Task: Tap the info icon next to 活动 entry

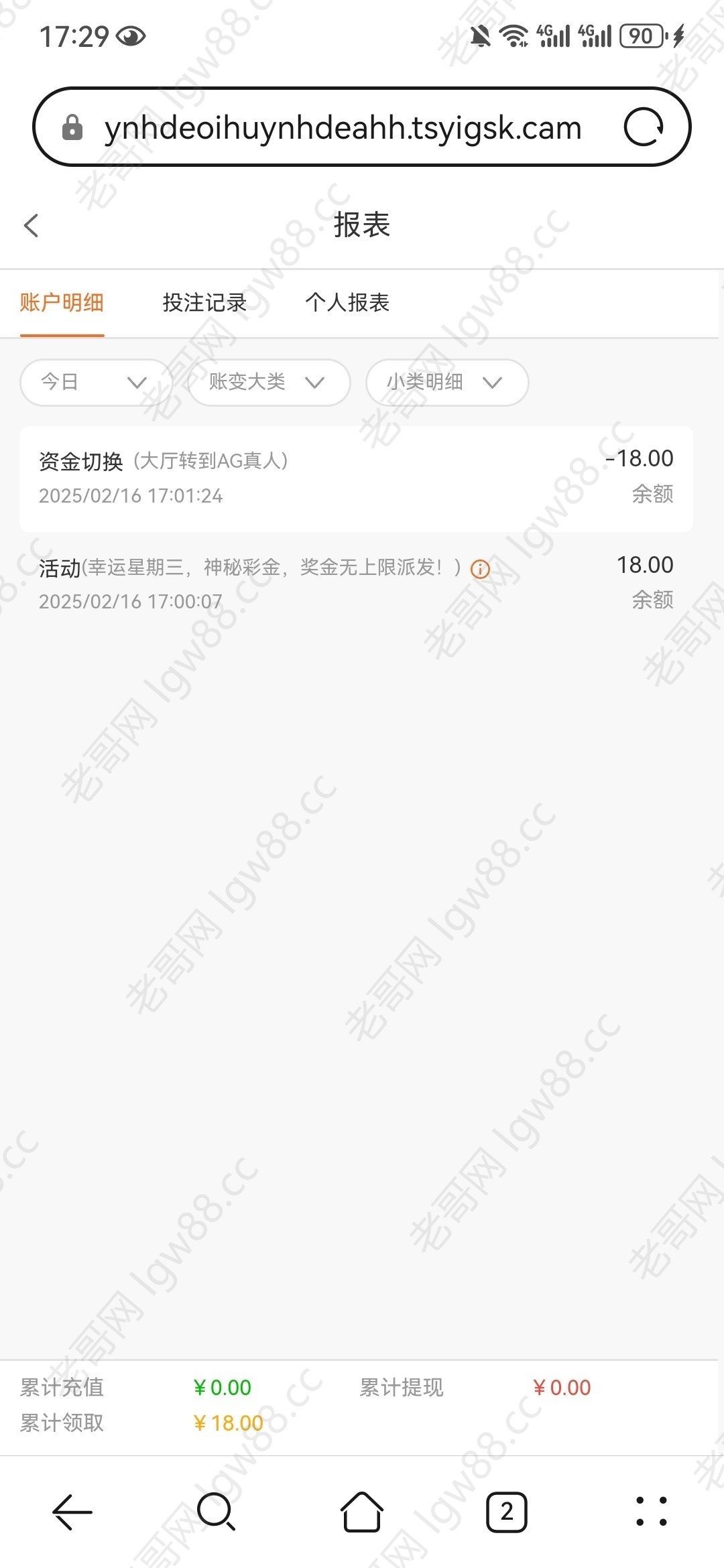Action: click(480, 570)
